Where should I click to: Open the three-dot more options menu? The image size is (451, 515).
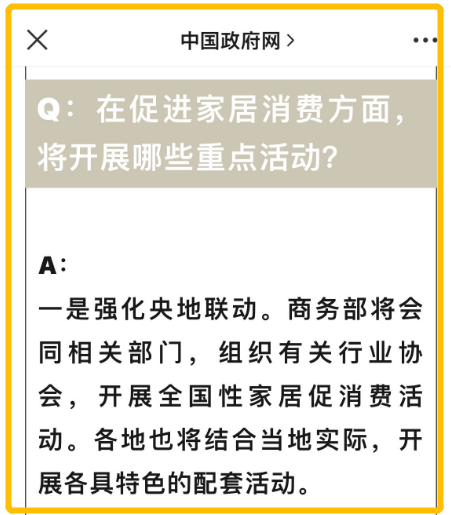coord(425,40)
